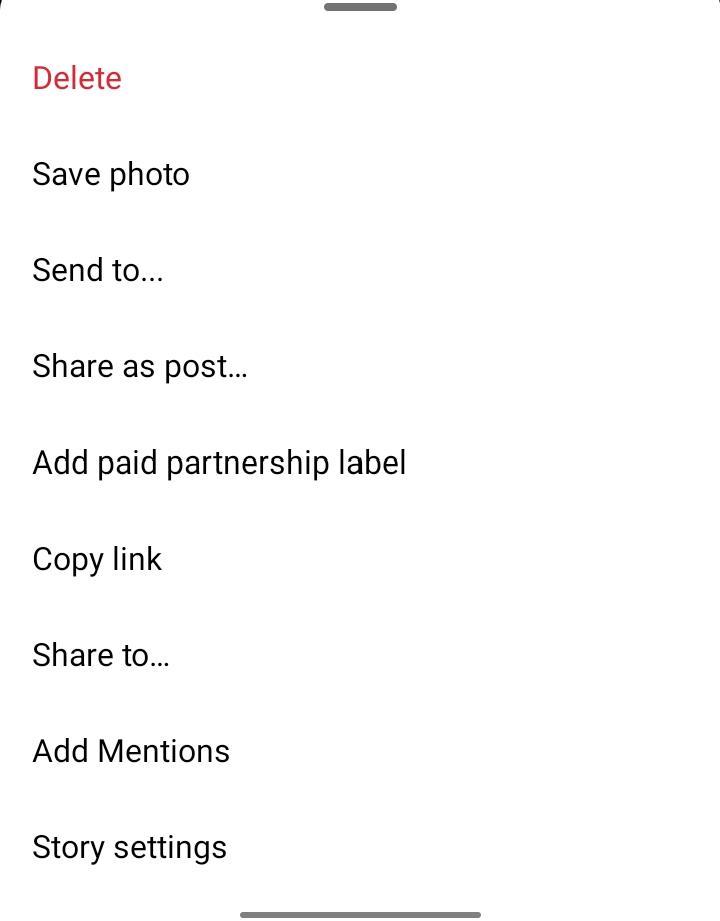Choose Send to... option
720x921 pixels.
[x=97, y=270]
